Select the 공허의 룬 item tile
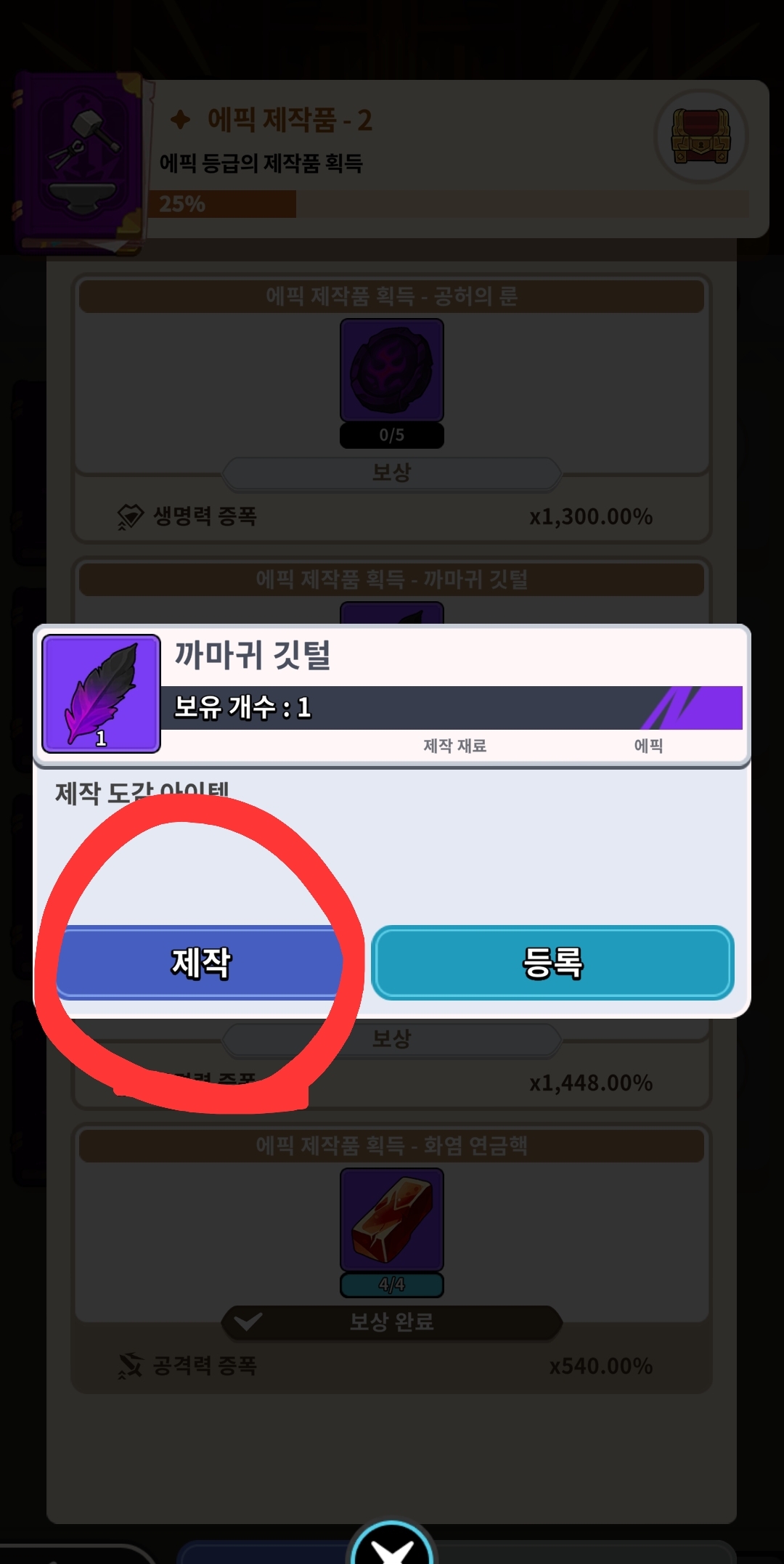Screen dimensions: 784x1564 (x=392, y=370)
